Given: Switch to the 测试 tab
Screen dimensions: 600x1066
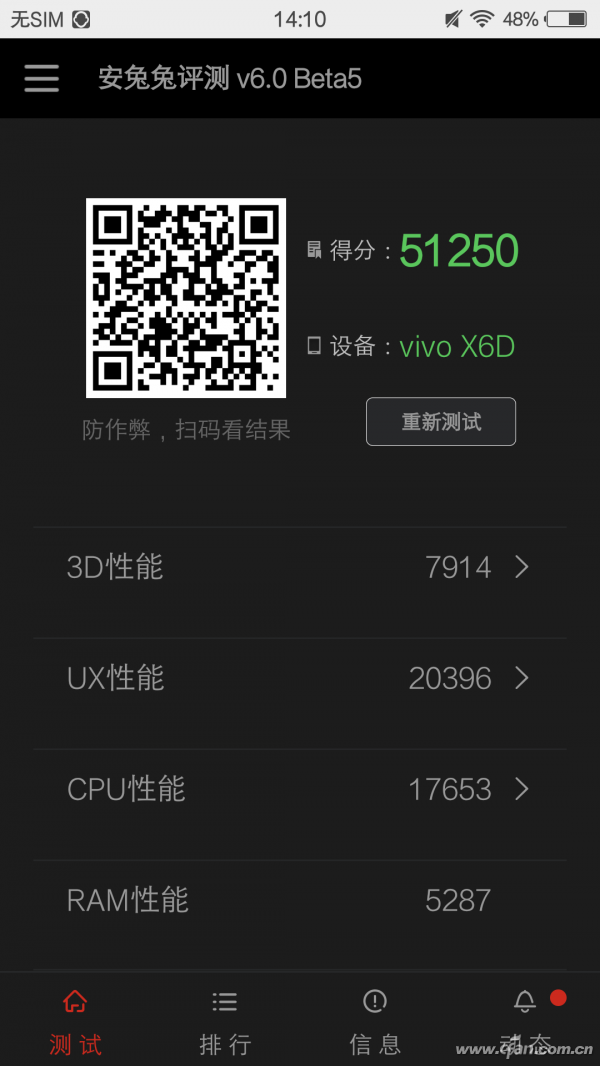Looking at the screenshot, I should point(75,1022).
